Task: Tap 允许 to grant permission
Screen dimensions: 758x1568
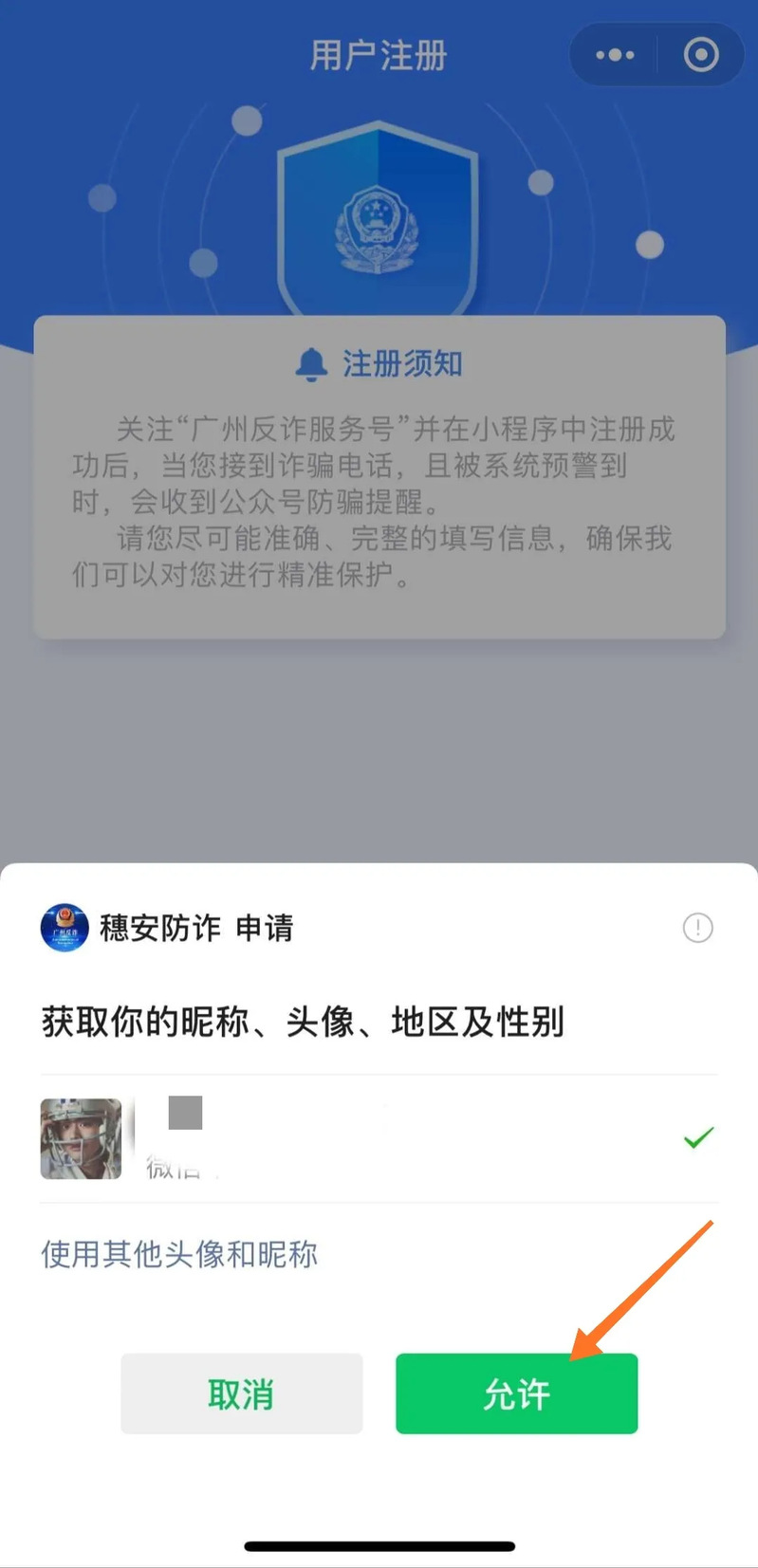Action: click(x=516, y=1393)
